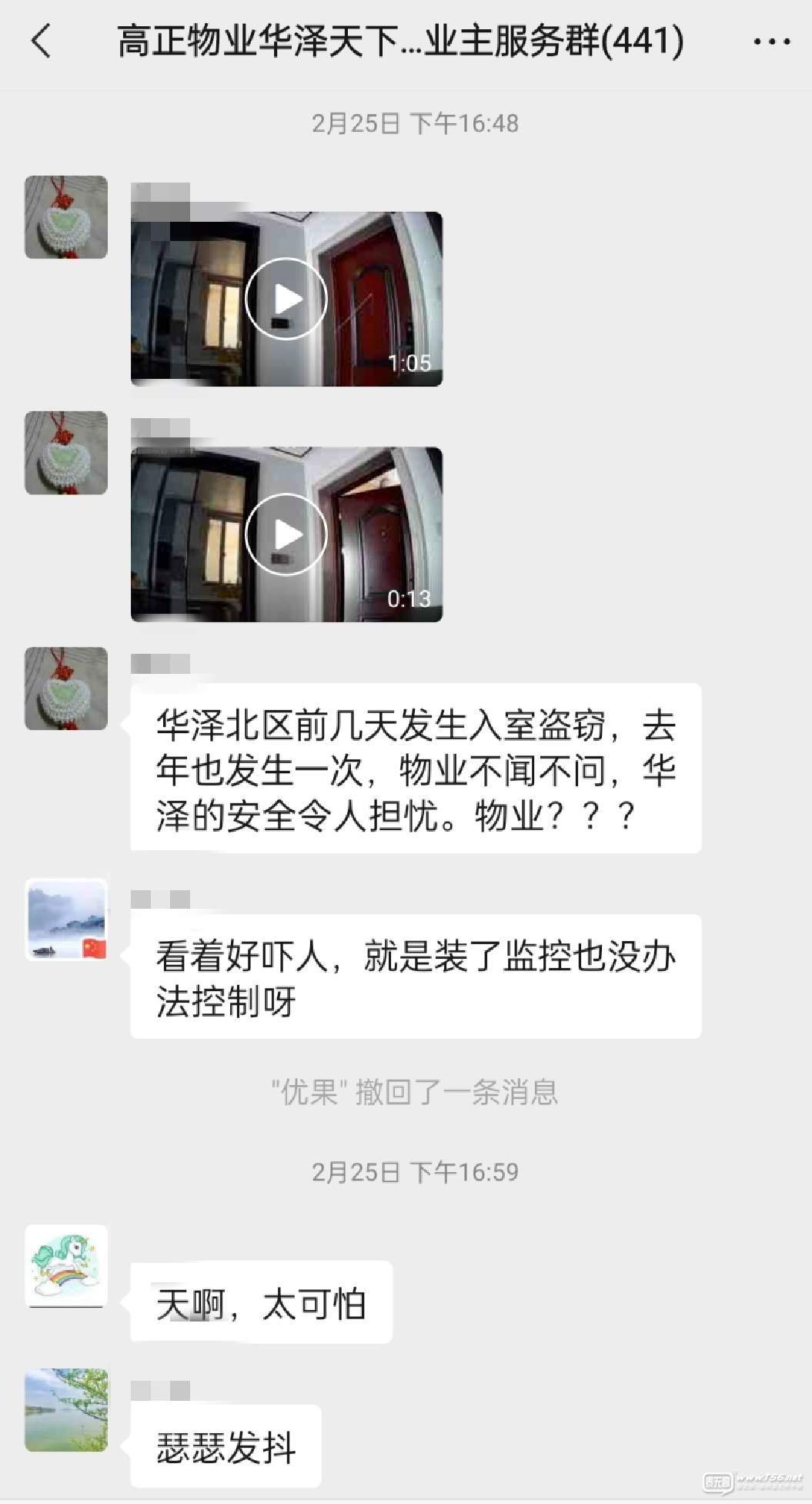Go back using the top-left arrow
This screenshot has width=812, height=1504.
[42, 41]
